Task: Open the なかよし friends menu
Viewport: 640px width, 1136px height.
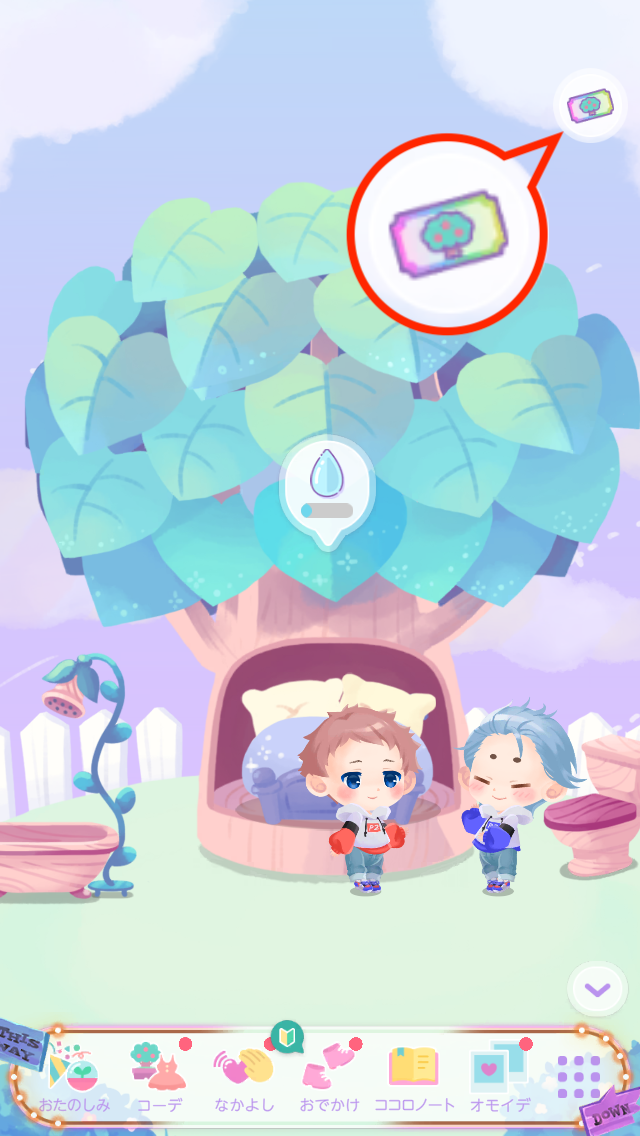Action: coord(243,1076)
